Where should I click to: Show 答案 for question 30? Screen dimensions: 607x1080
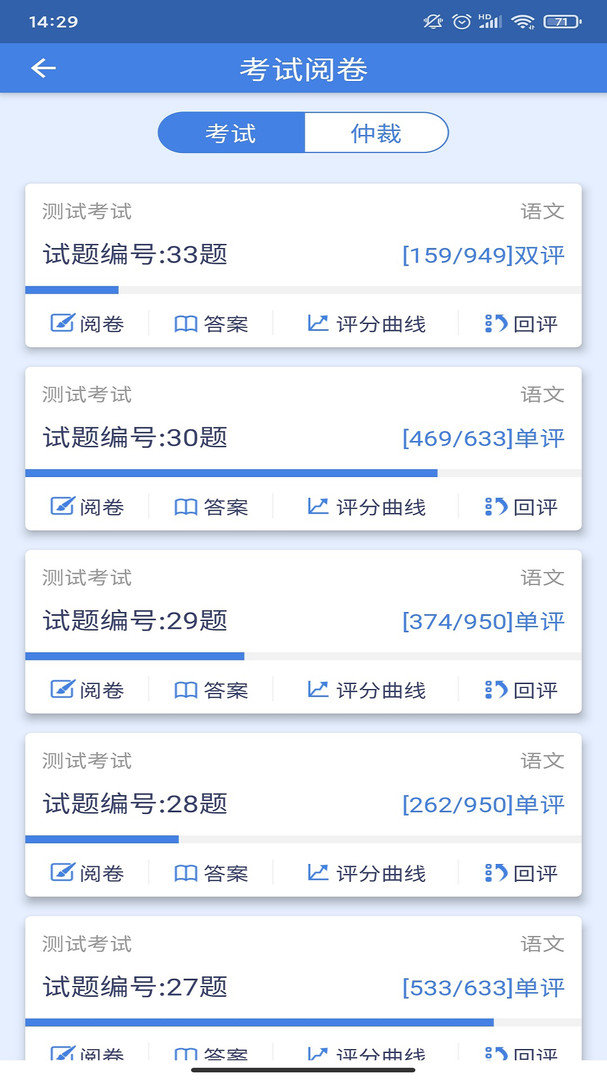pos(211,507)
